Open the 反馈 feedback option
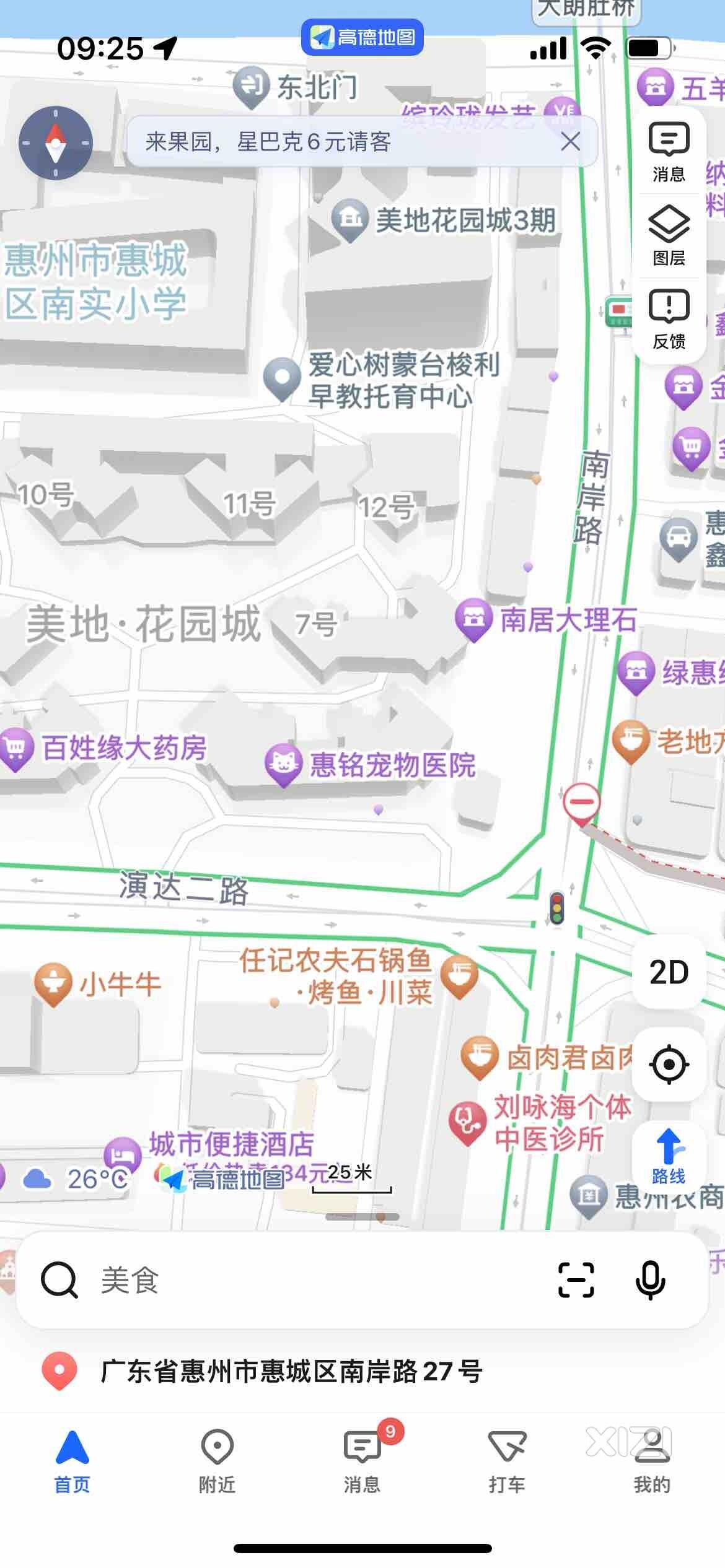 pos(669,319)
